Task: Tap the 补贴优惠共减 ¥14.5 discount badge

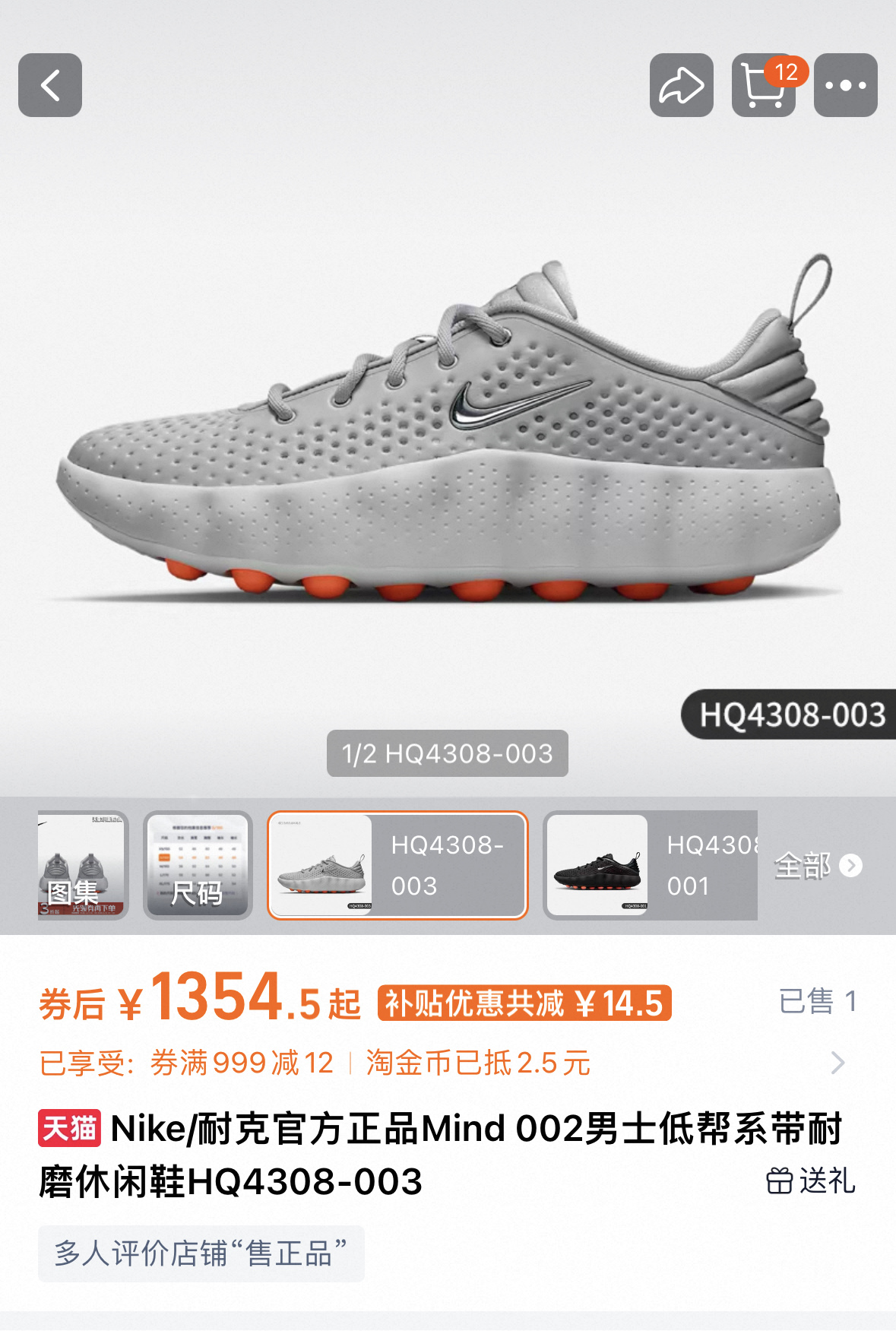Action: [524, 1003]
